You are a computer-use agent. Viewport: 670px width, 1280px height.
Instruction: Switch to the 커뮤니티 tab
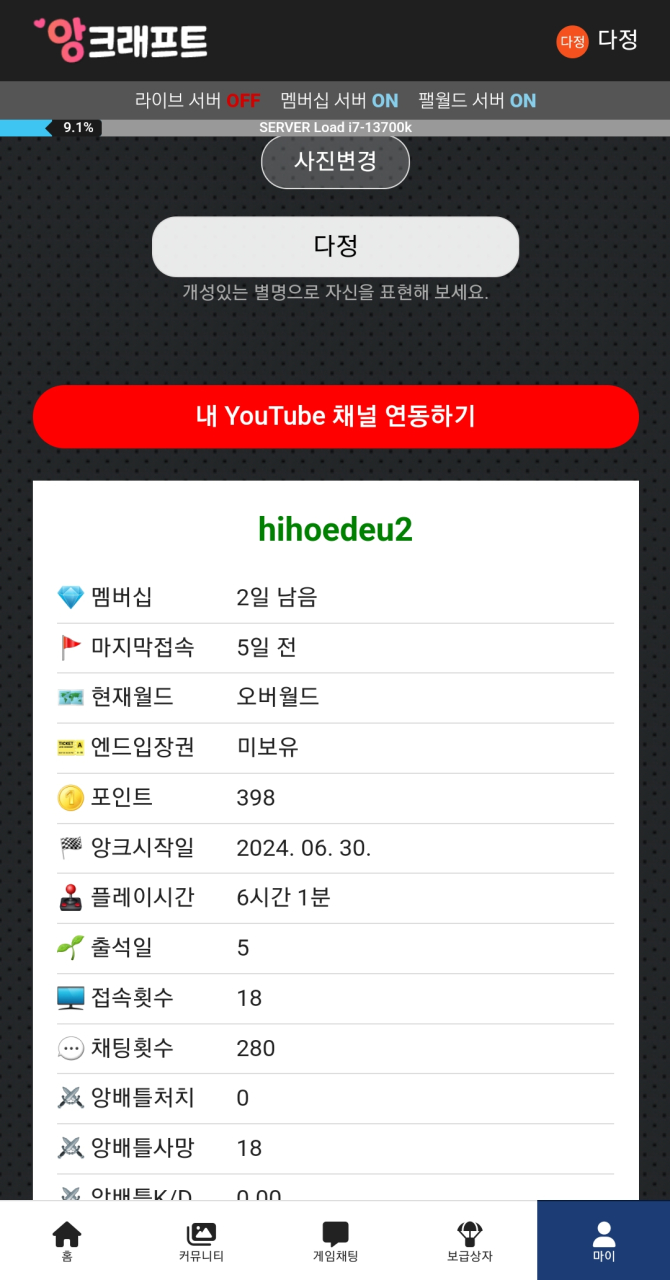(201, 1241)
